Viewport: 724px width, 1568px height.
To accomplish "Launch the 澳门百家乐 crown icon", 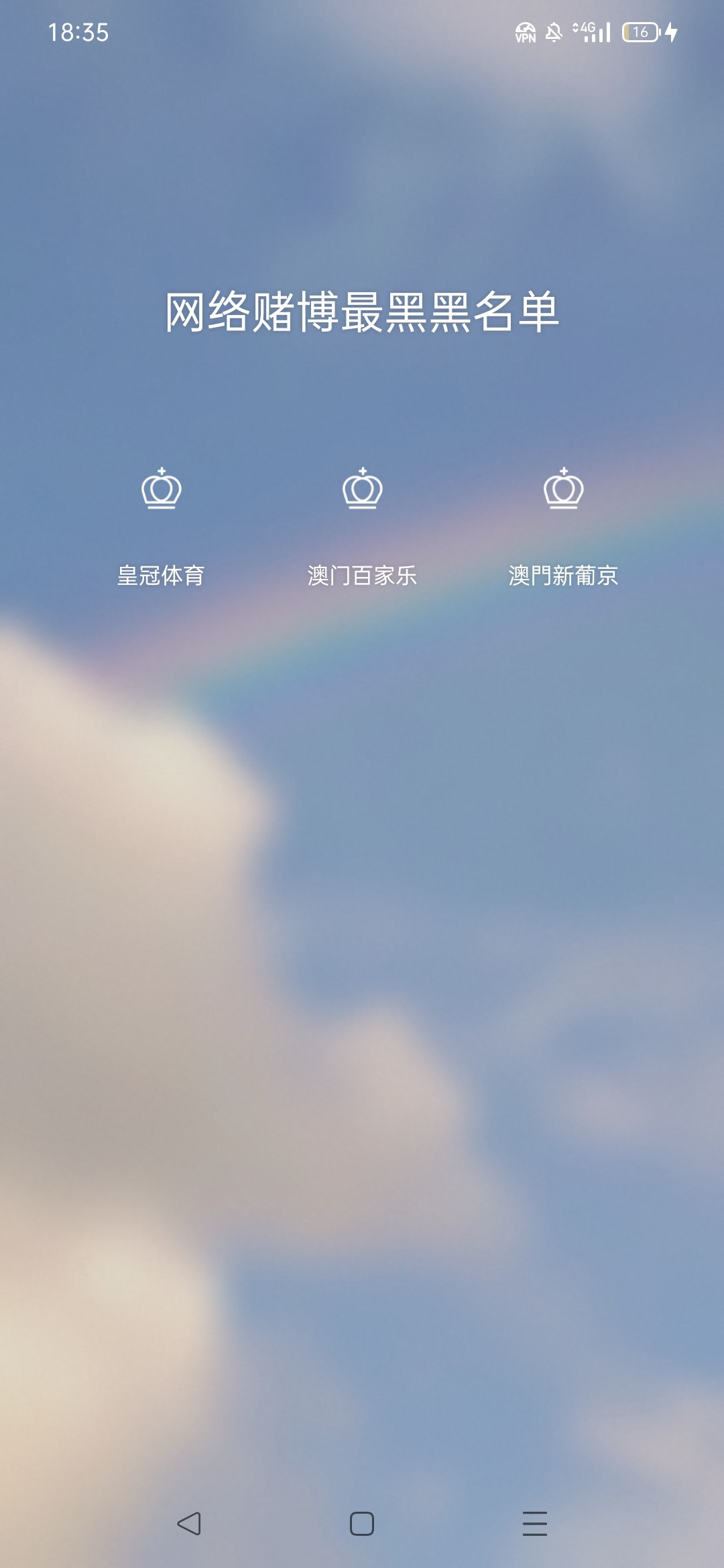I will pyautogui.click(x=362, y=489).
